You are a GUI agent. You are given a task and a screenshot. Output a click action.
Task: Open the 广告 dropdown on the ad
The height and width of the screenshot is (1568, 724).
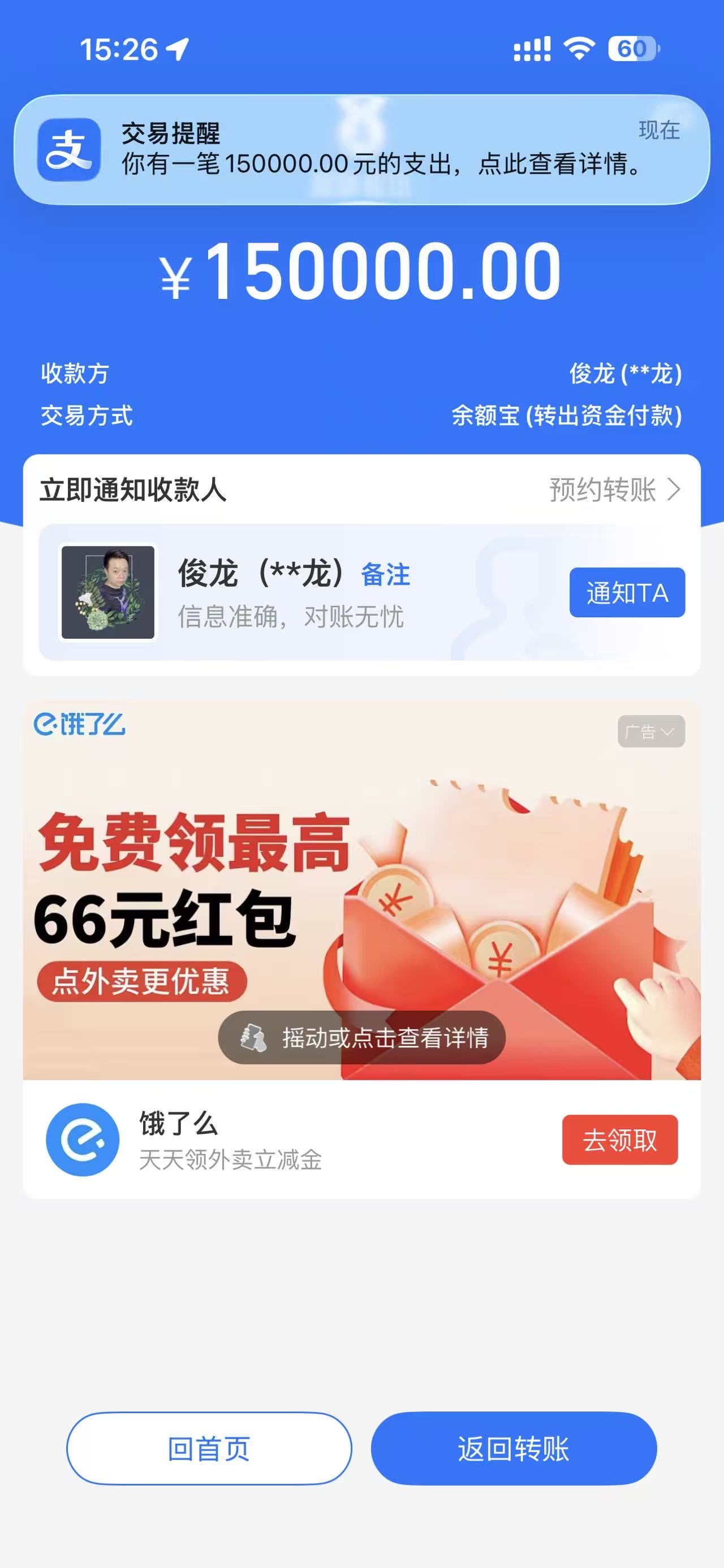pos(650,731)
